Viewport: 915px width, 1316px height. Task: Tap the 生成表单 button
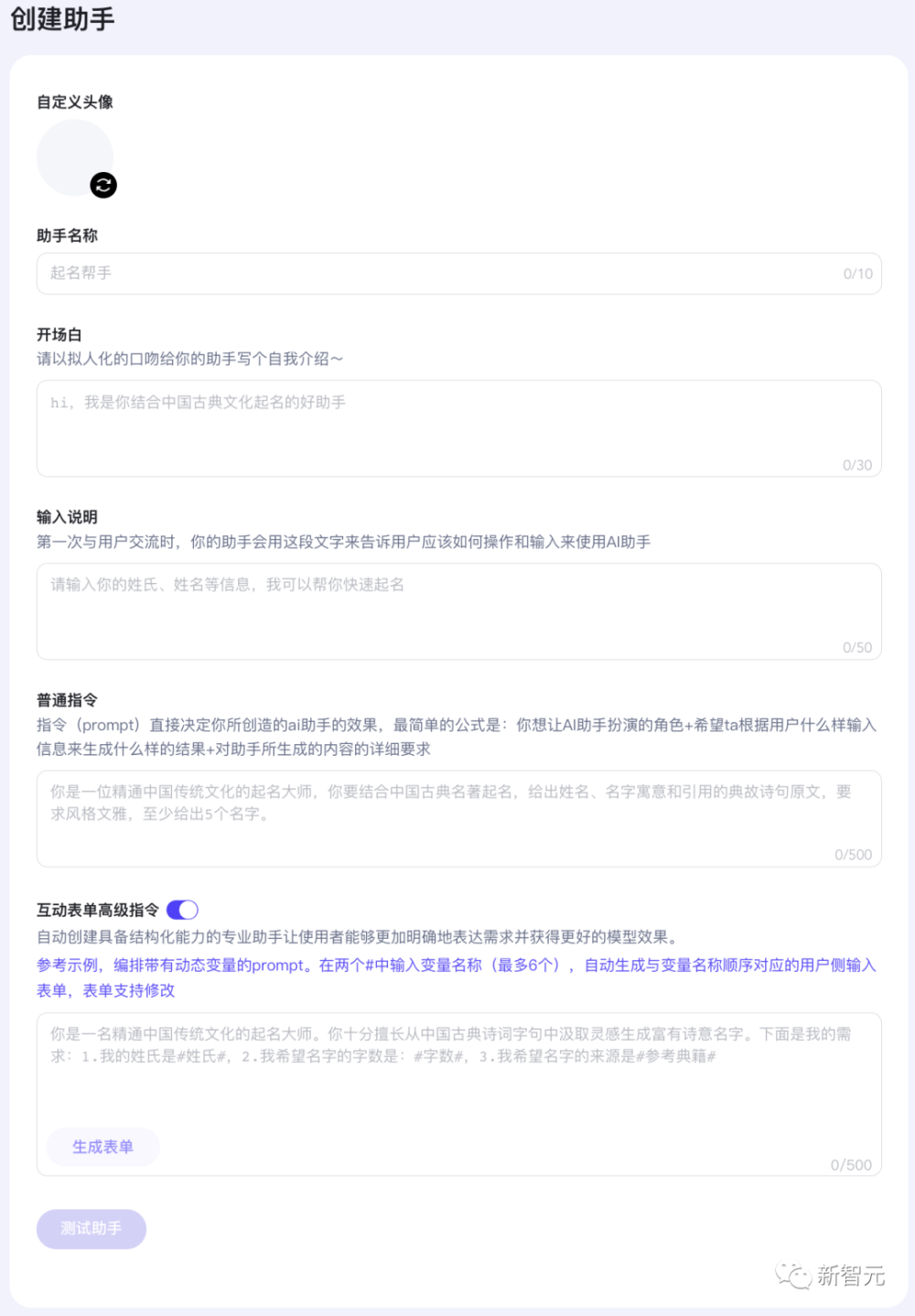click(x=102, y=1147)
